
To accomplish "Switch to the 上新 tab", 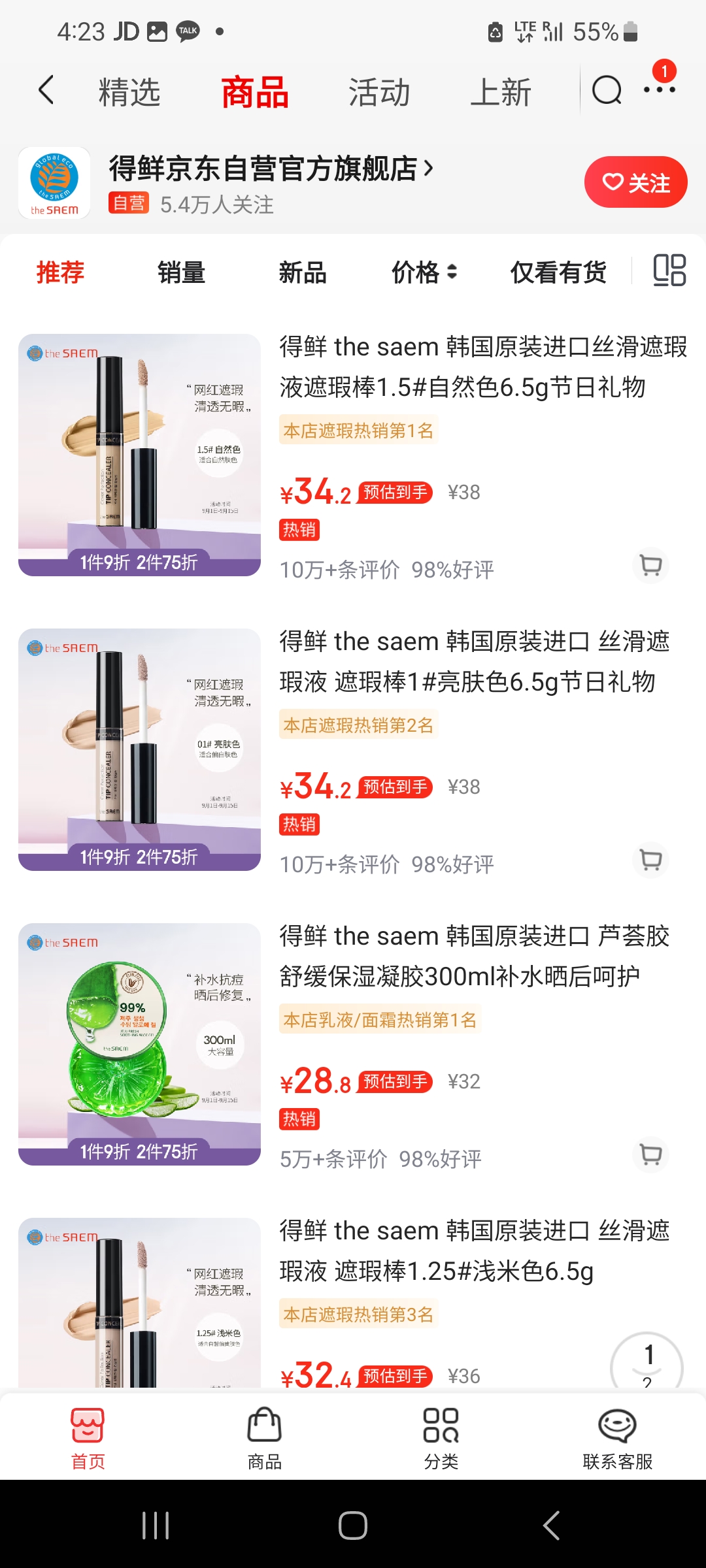I will 501,92.
